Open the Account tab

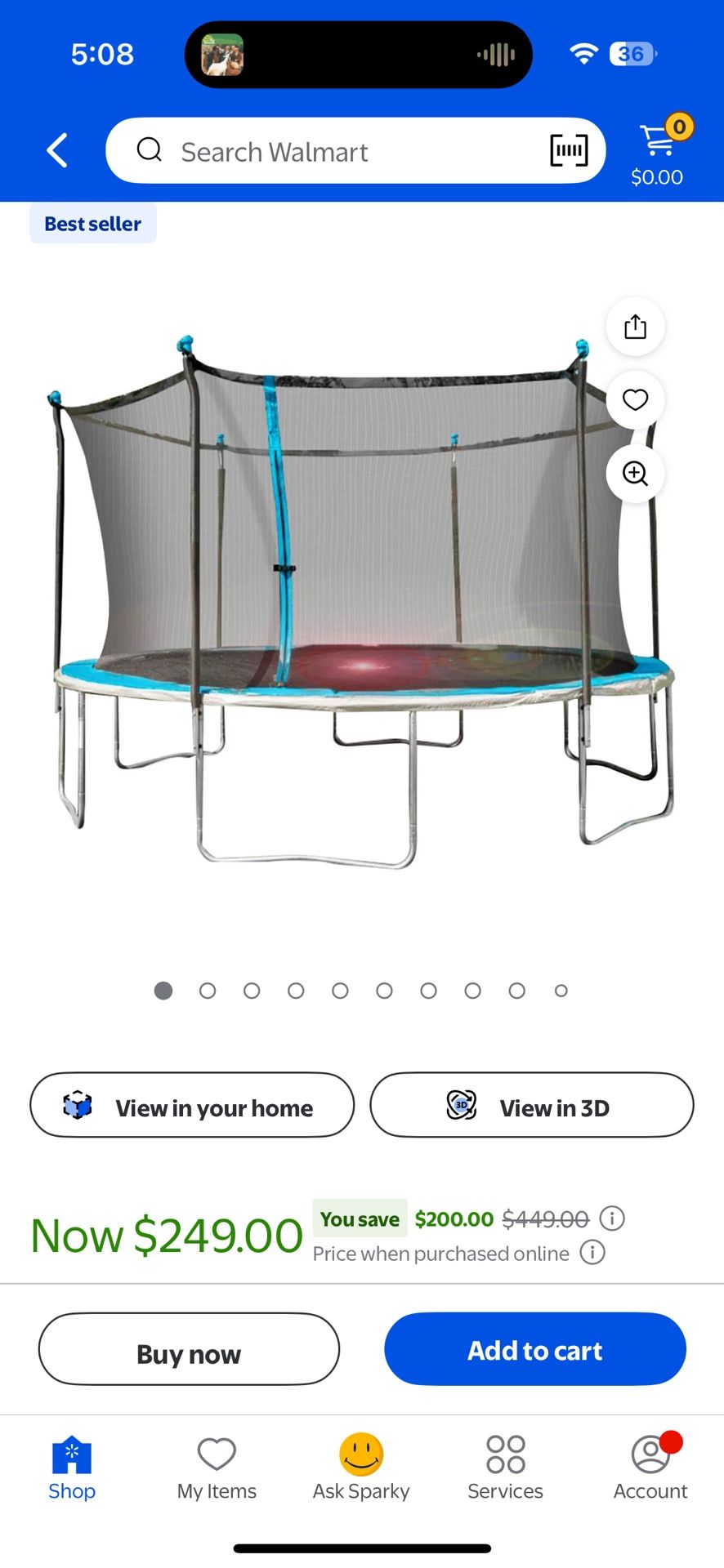pyautogui.click(x=650, y=1468)
